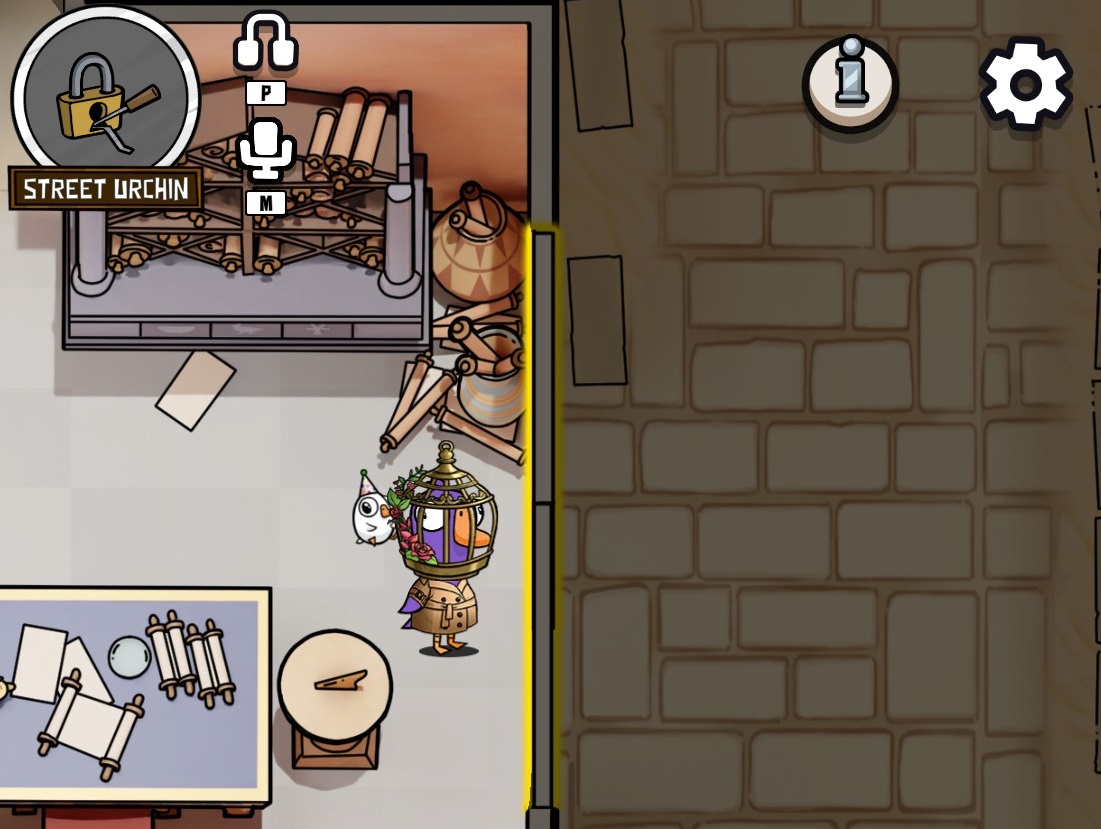
Task: Open the settings gear
Action: coord(1025,84)
